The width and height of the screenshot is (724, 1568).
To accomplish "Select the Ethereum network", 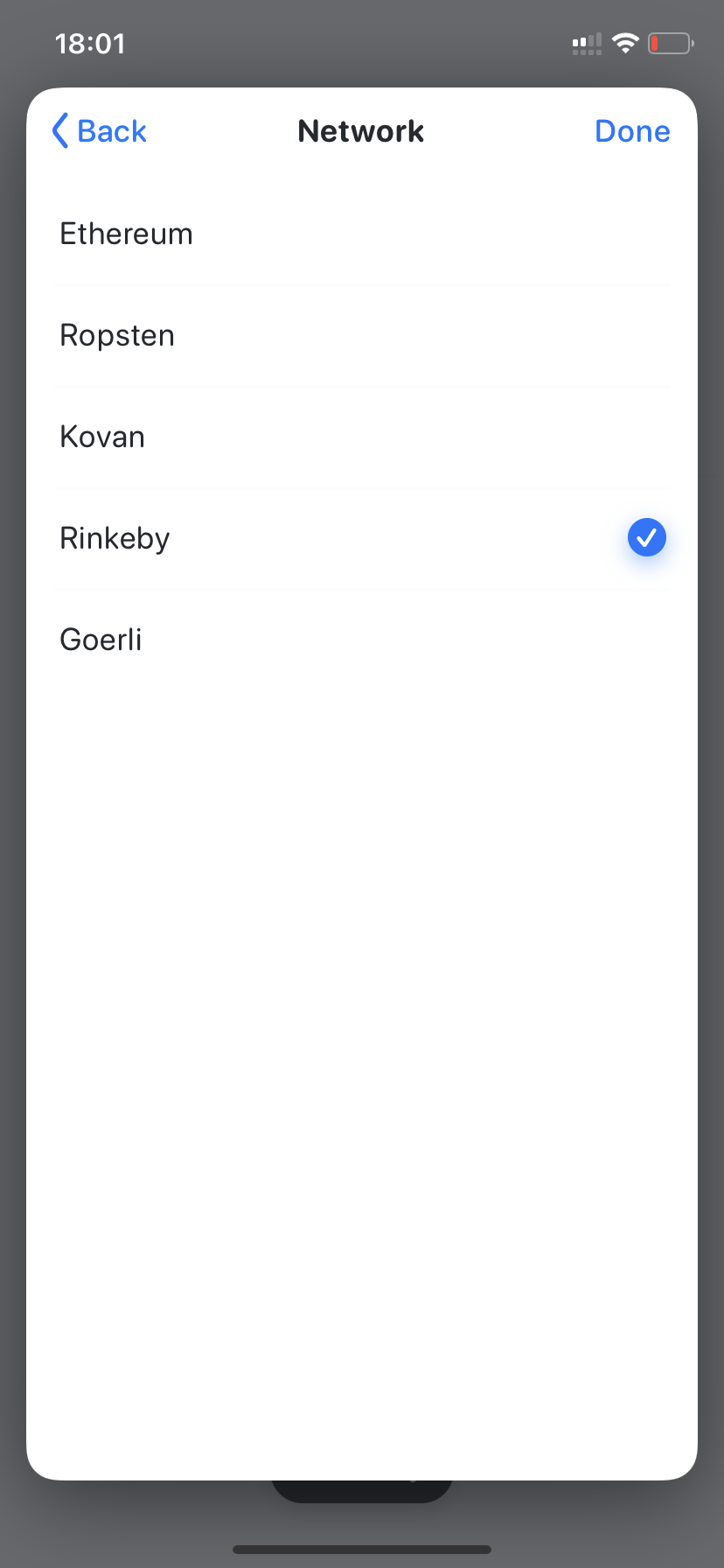I will 362,234.
